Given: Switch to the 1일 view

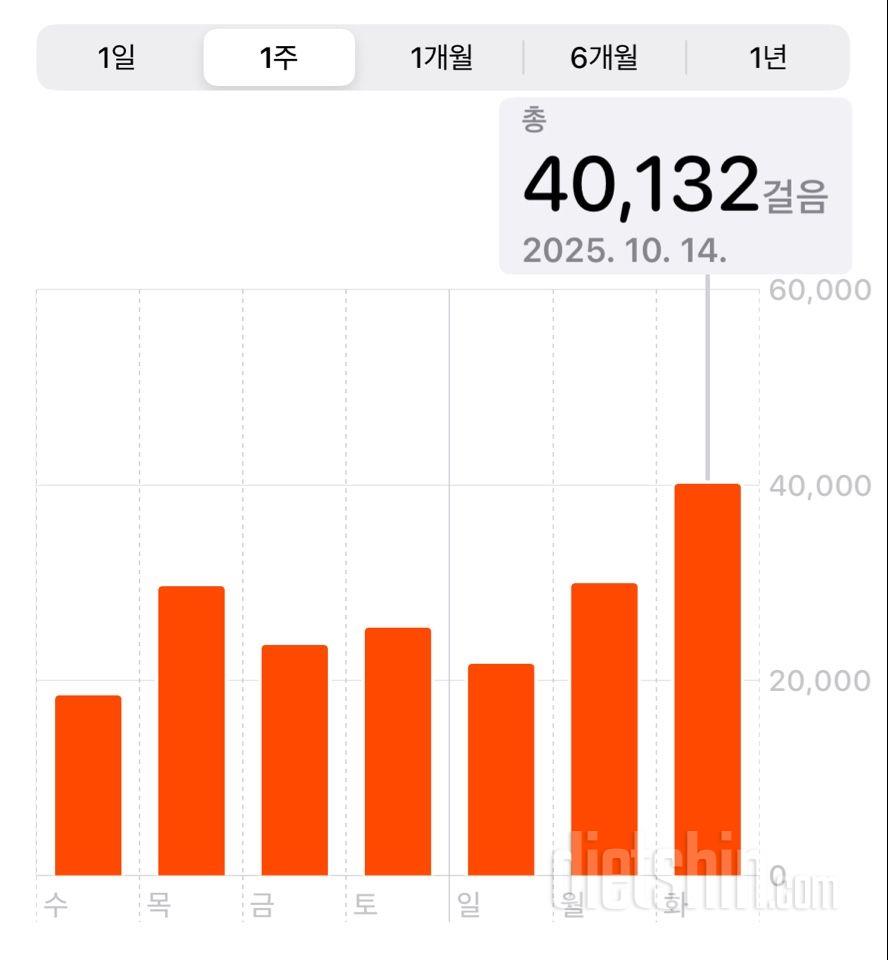Looking at the screenshot, I should click(x=117, y=58).
